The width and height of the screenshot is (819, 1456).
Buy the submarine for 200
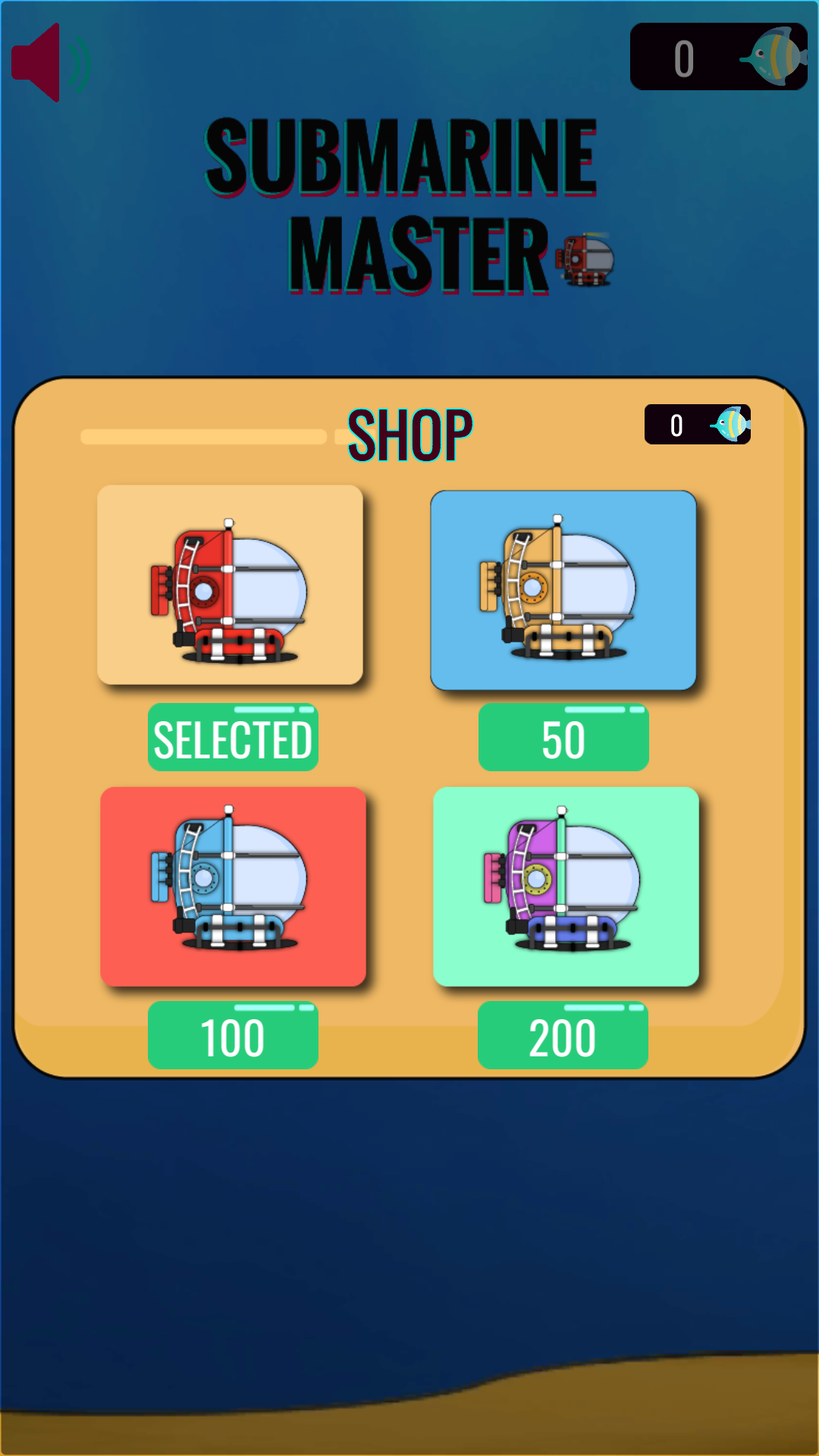(x=563, y=1035)
